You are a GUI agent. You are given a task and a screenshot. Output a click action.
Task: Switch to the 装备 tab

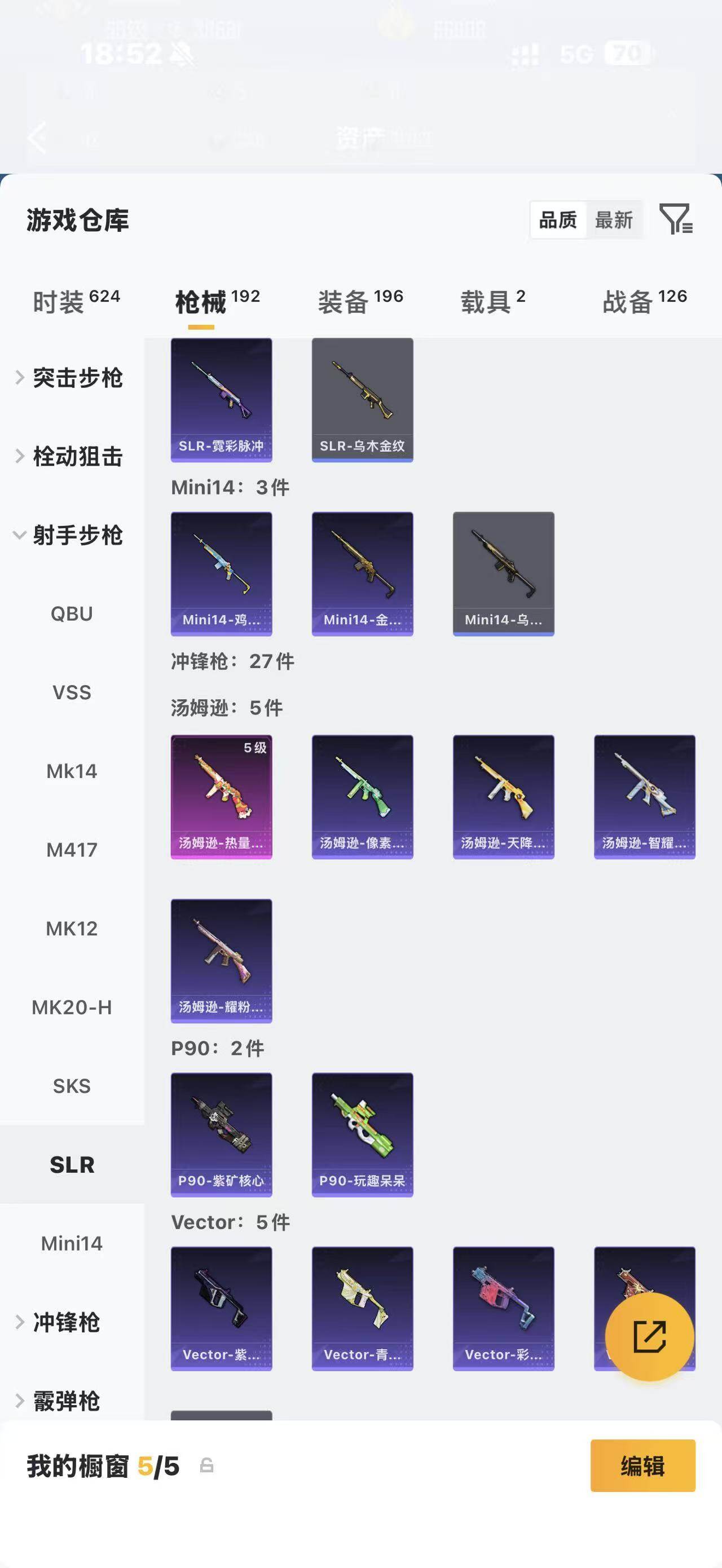[360, 301]
